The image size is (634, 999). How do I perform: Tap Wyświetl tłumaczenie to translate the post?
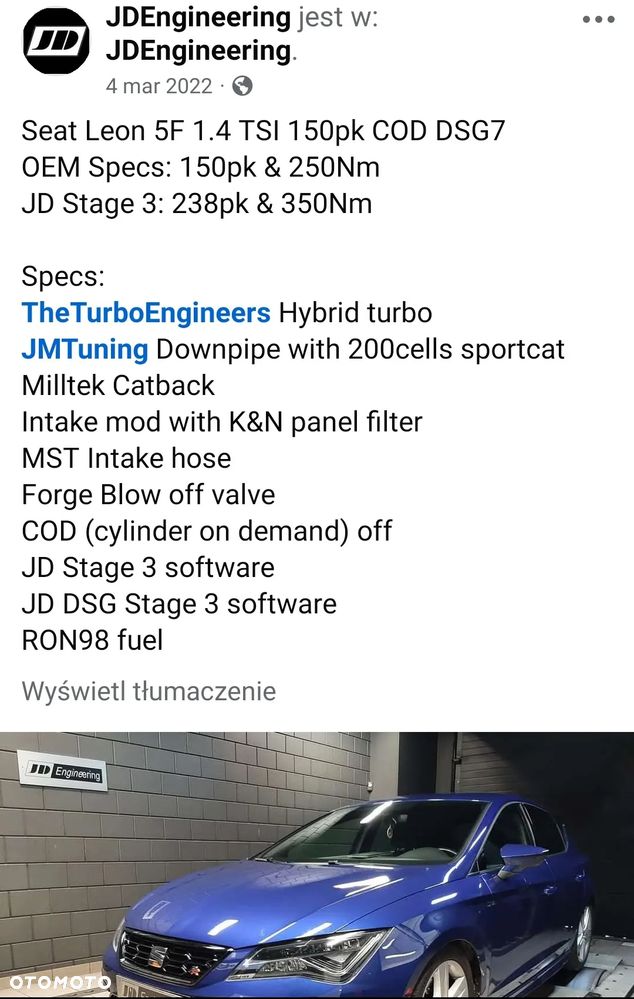[148, 691]
